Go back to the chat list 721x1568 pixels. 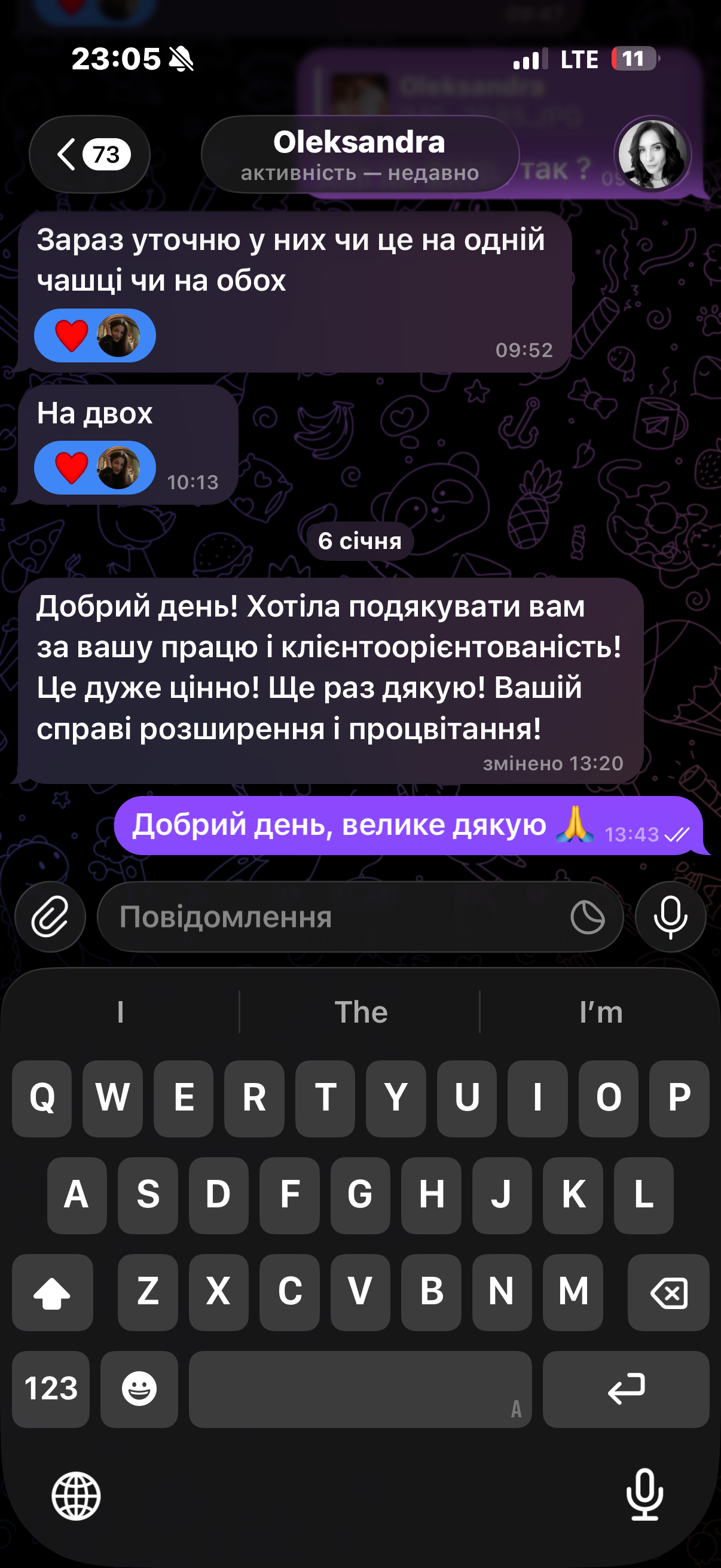coord(89,154)
